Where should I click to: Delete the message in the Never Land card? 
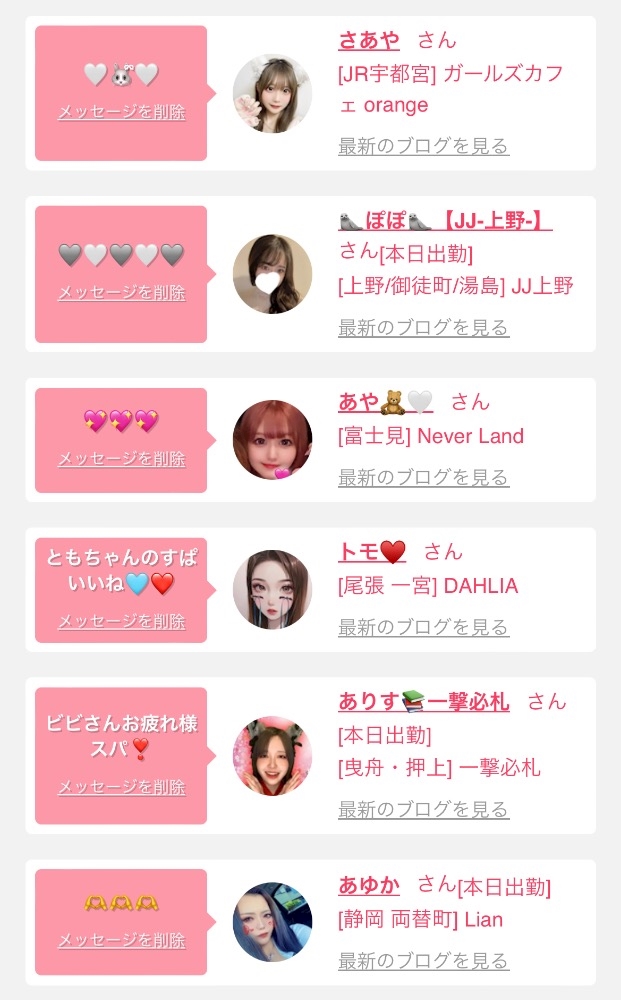pyautogui.click(x=122, y=459)
